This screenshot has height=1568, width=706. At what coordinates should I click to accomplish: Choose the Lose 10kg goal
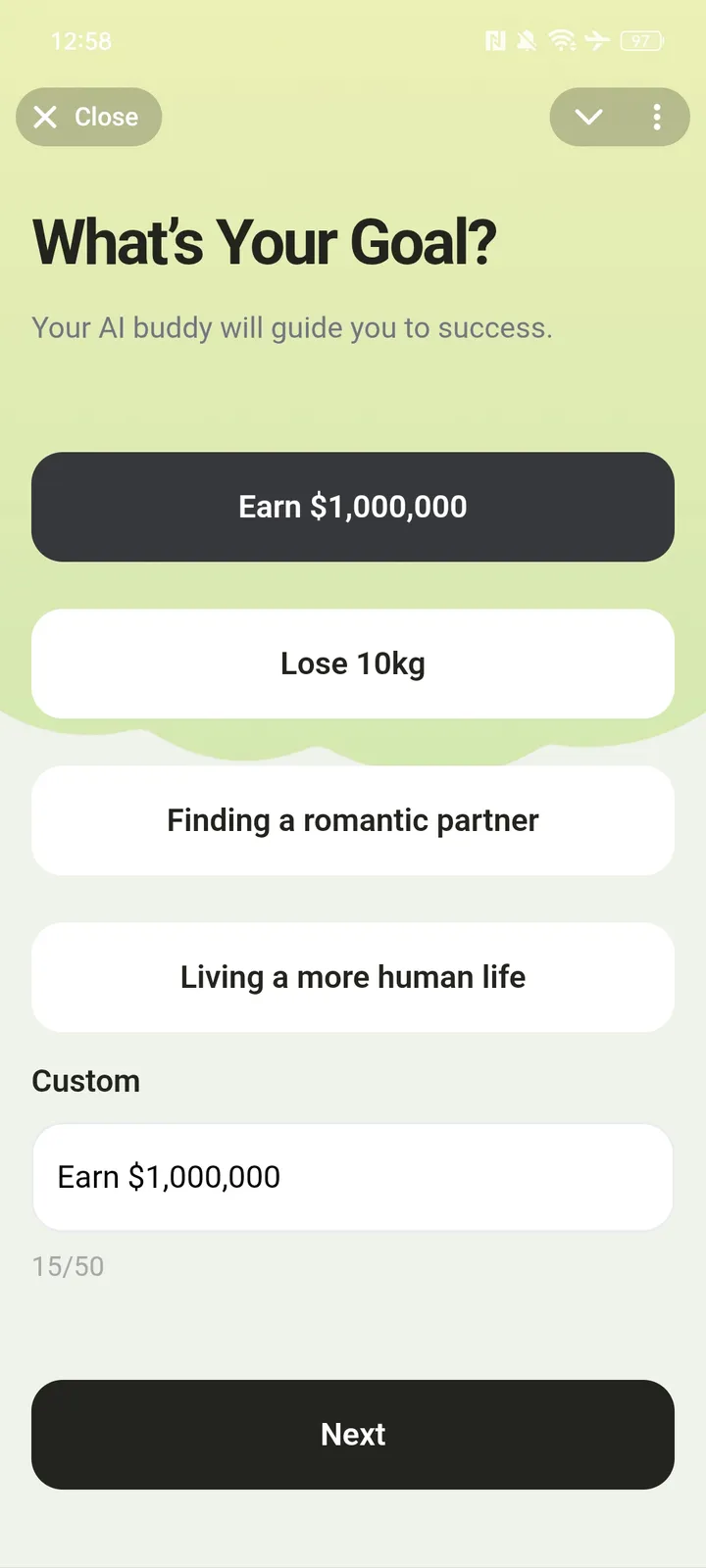(353, 663)
